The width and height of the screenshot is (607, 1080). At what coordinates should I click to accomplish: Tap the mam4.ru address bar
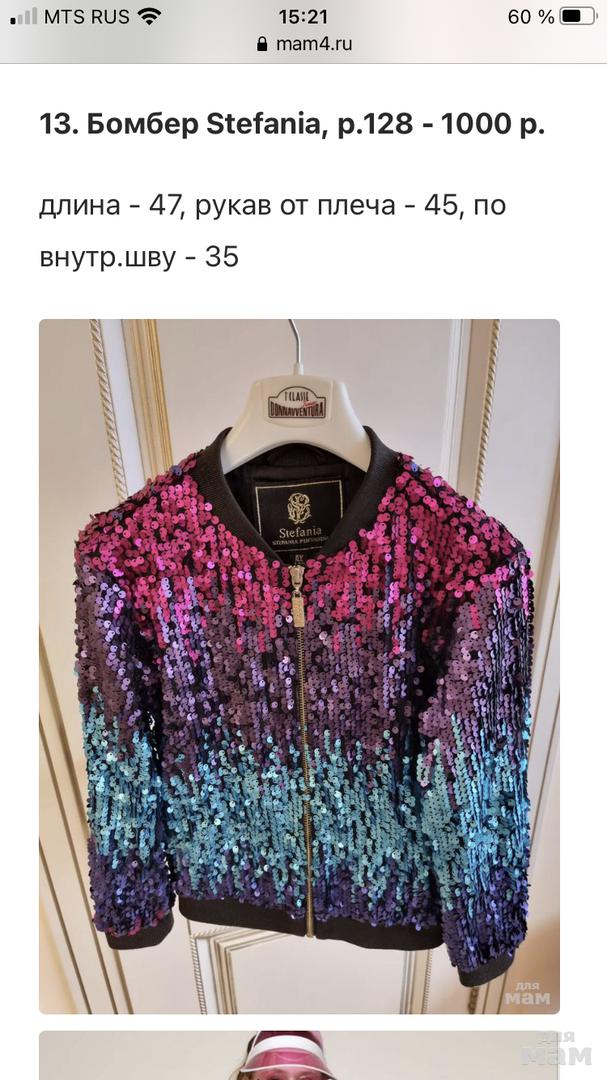coord(304,44)
